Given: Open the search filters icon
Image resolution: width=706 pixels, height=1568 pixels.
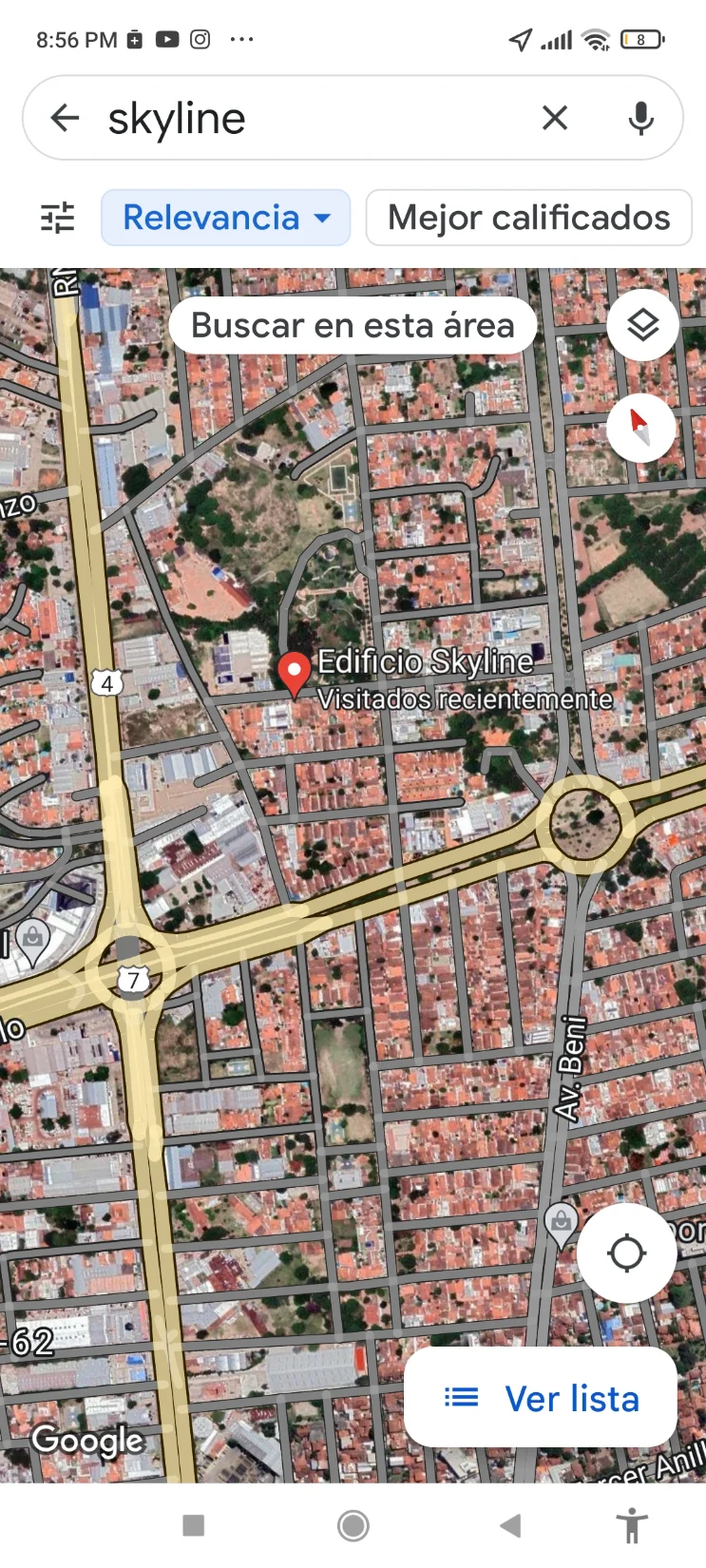Looking at the screenshot, I should click(x=58, y=218).
